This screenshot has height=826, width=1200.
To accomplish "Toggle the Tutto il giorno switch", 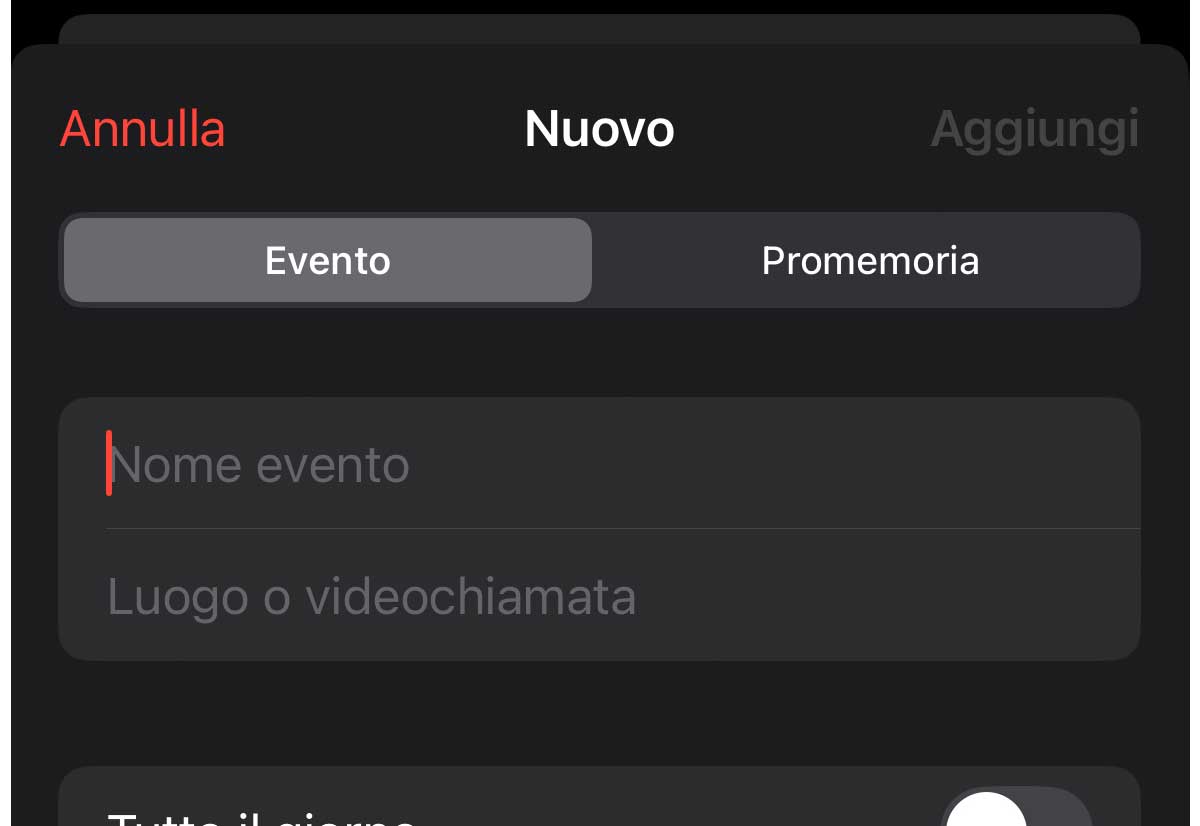I will coord(1017,810).
